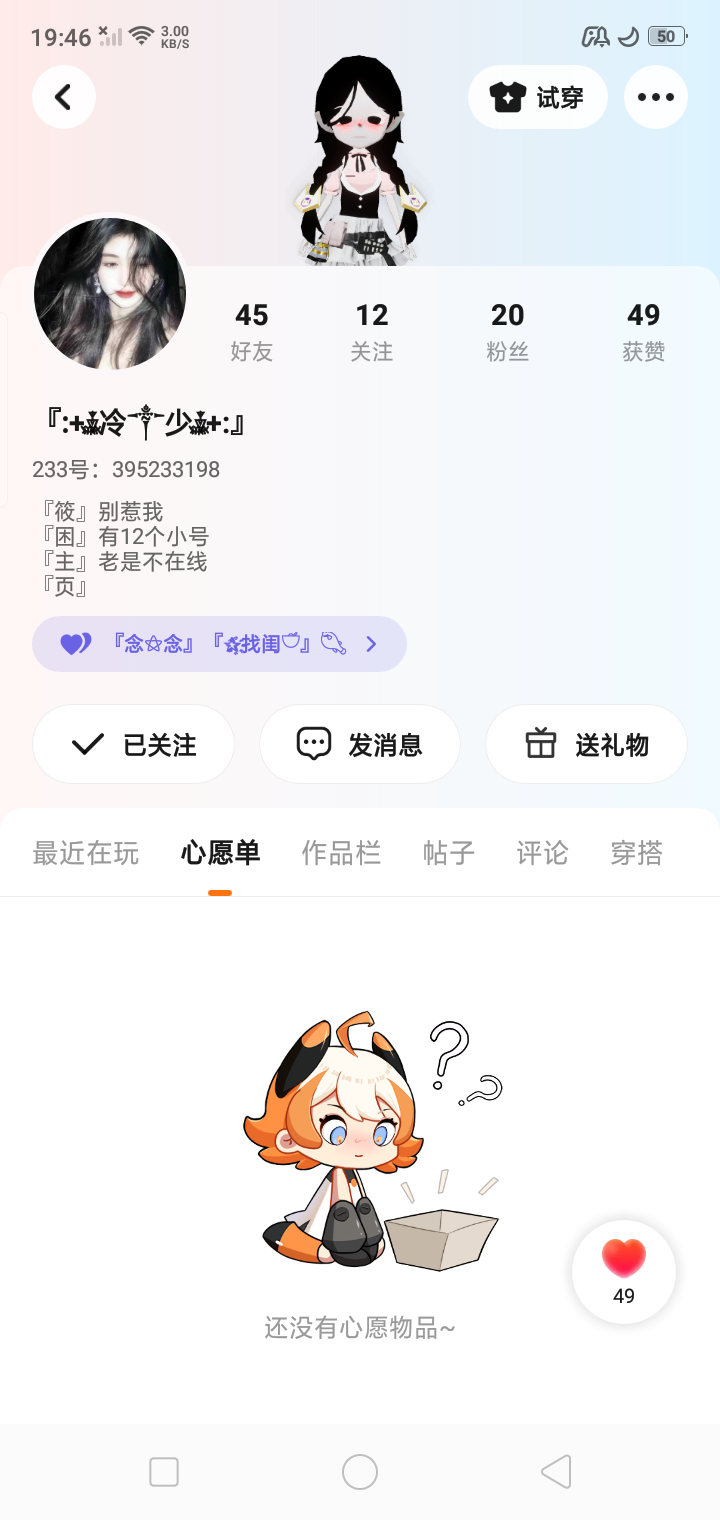
Task: Like the profile with the heart button
Action: [624, 1270]
